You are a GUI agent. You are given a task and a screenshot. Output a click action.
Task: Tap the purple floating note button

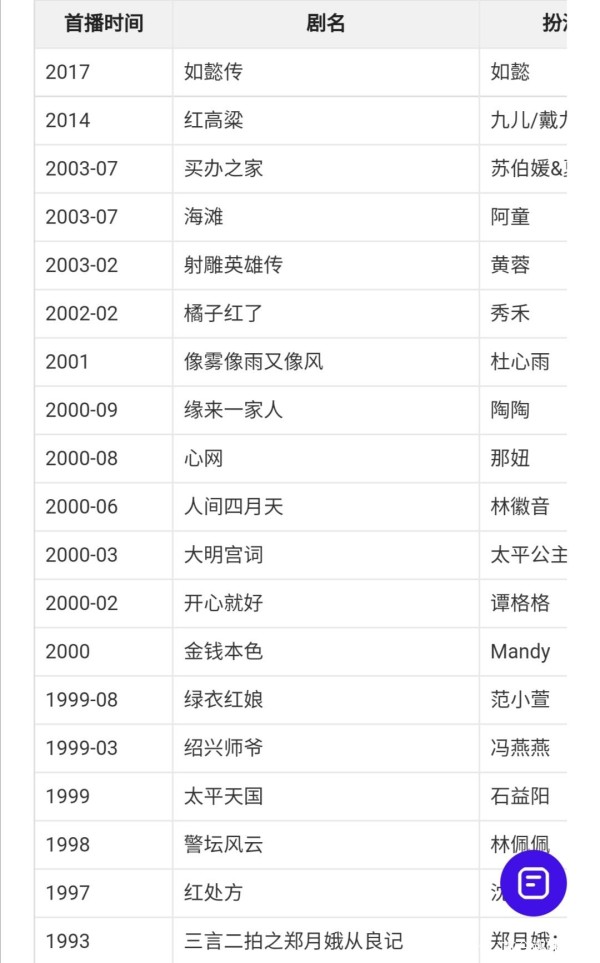tap(533, 883)
